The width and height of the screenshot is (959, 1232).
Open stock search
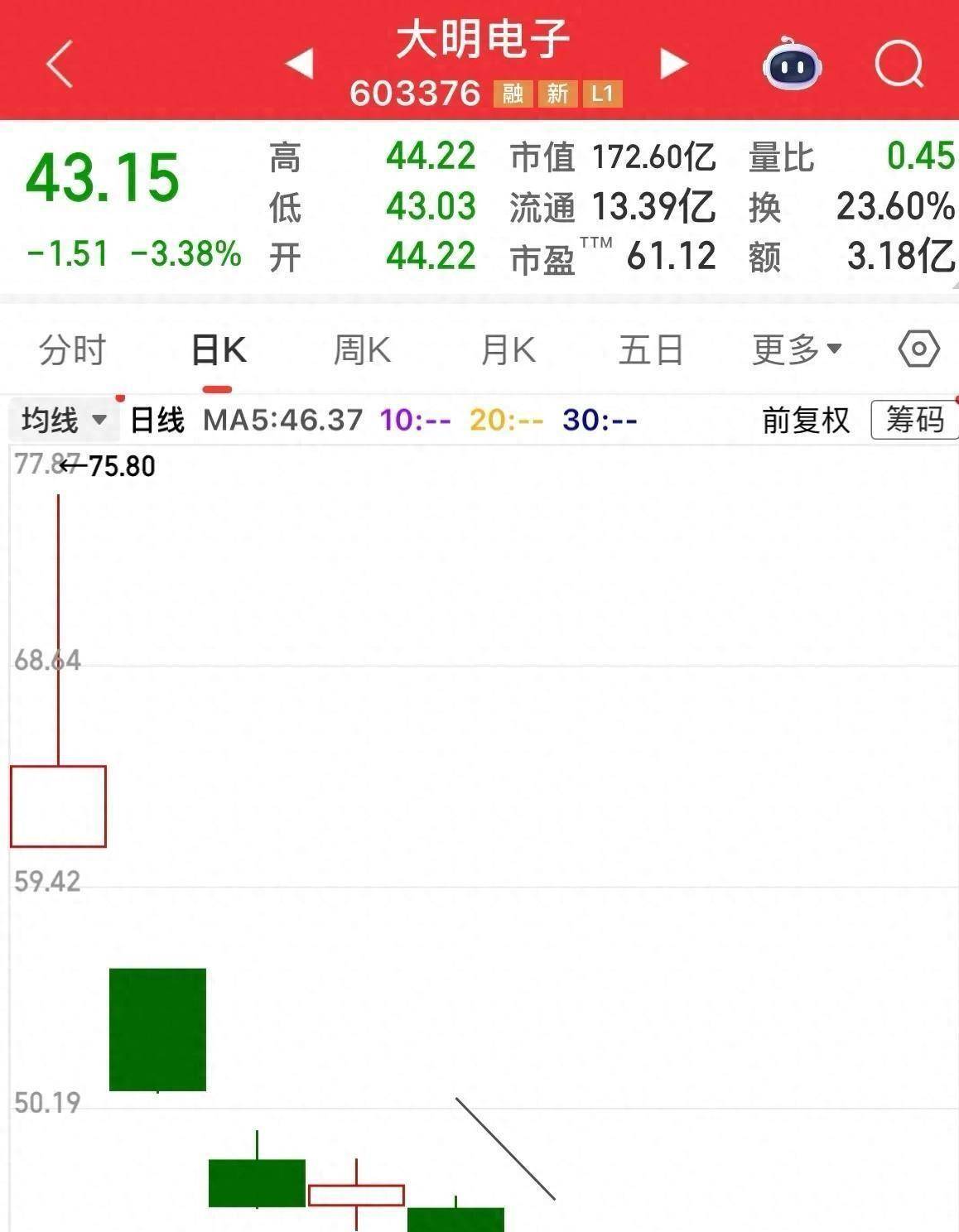[899, 64]
